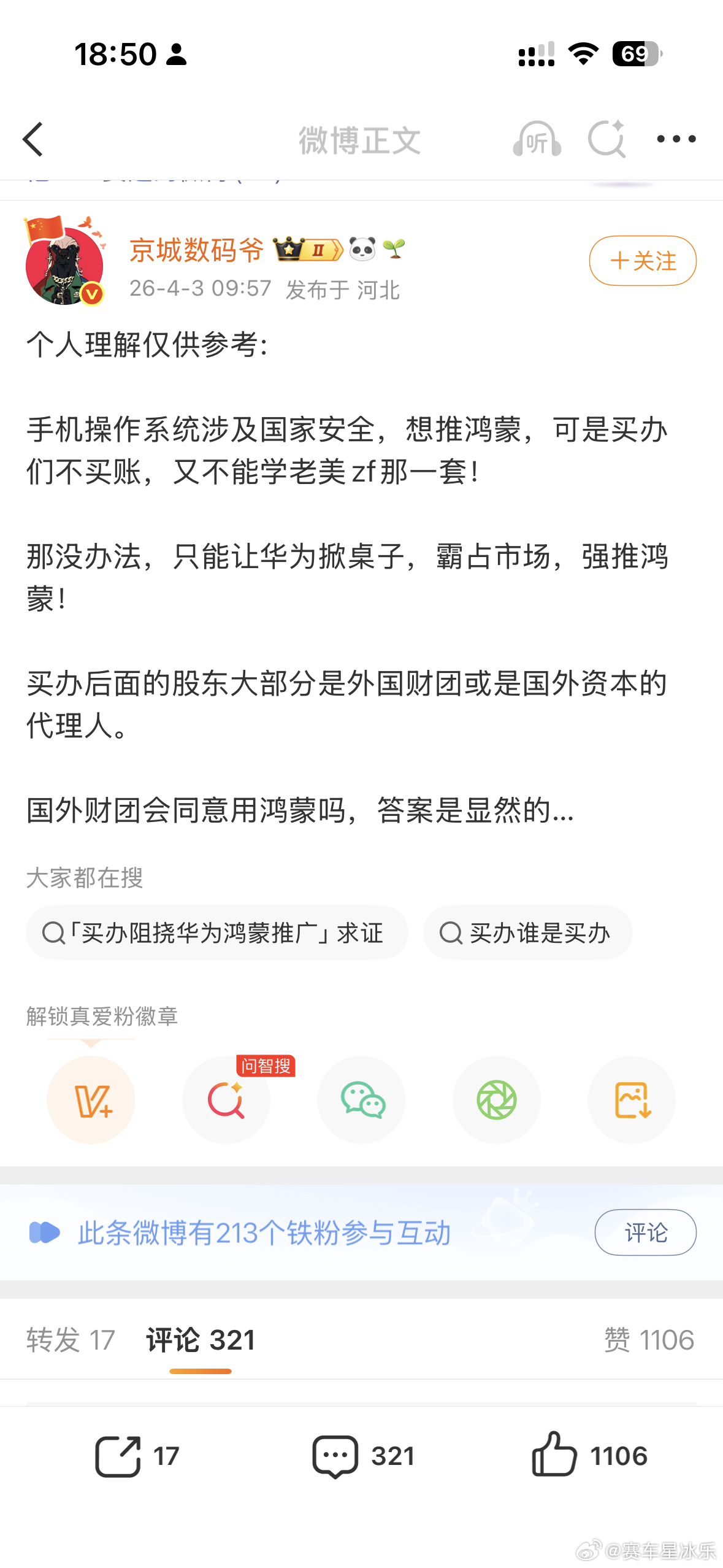Tap the sprout badge beside username
Screen dimensions: 723x1568
[x=394, y=250]
